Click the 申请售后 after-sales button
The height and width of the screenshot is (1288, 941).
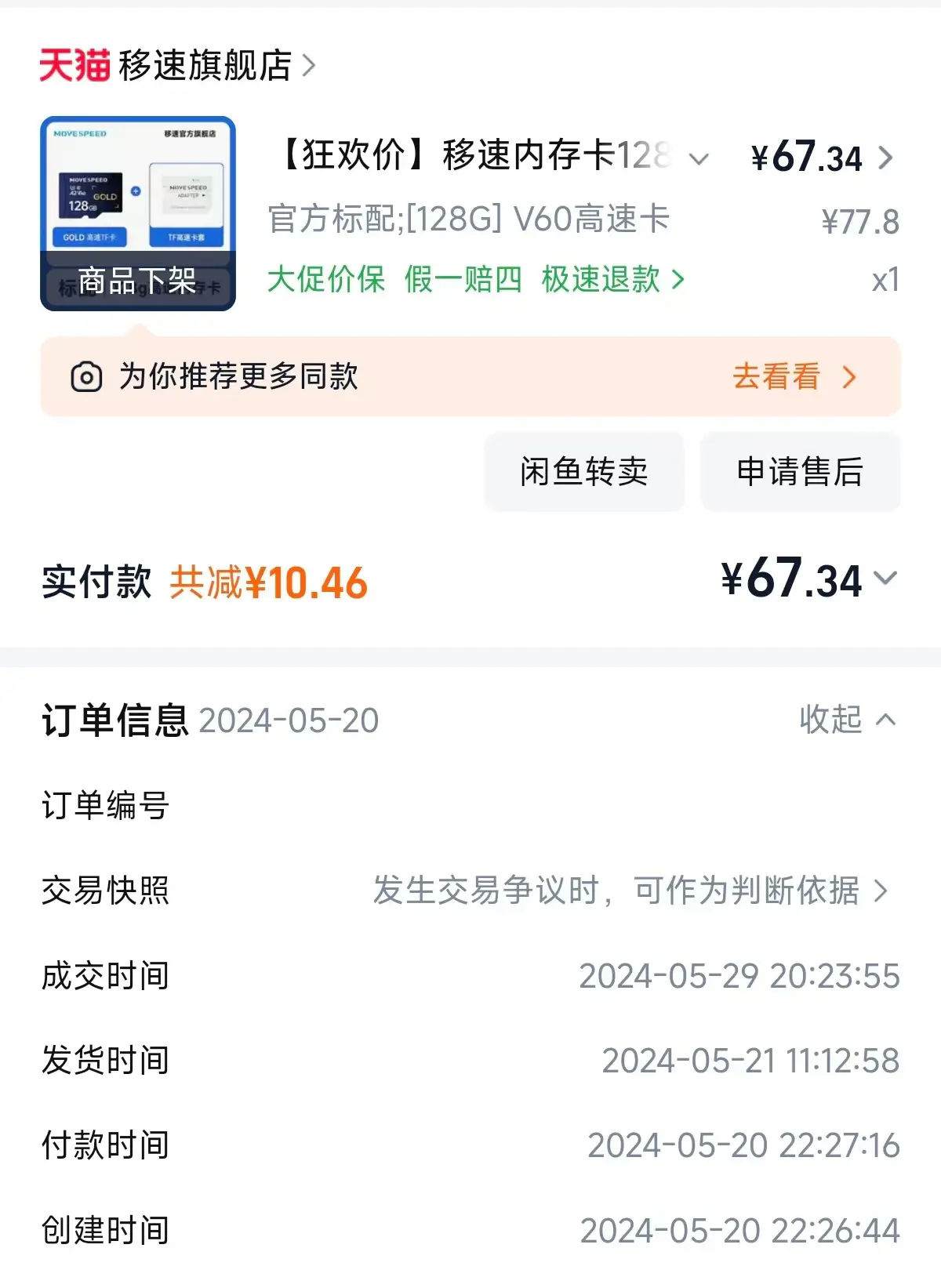[799, 471]
